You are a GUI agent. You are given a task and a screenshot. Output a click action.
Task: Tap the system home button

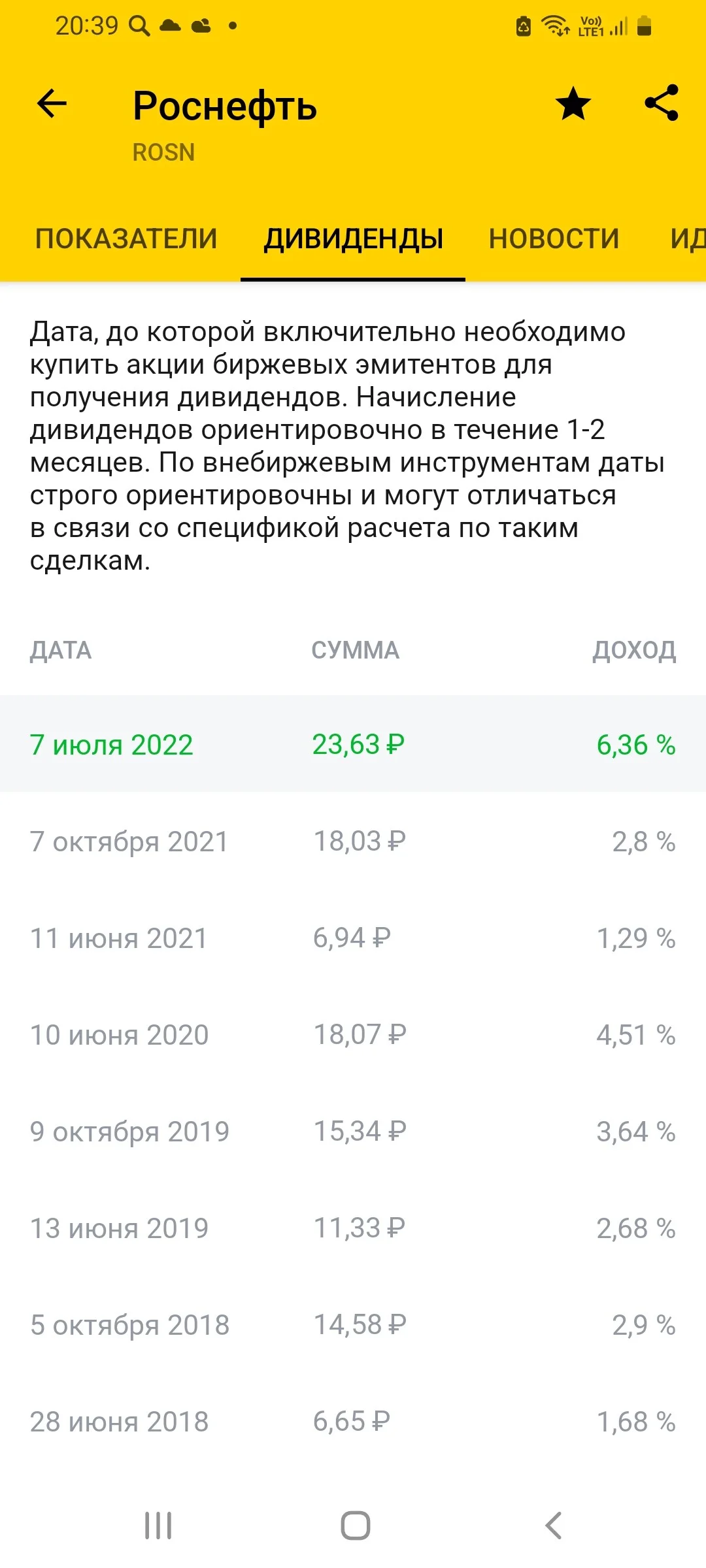click(356, 1526)
